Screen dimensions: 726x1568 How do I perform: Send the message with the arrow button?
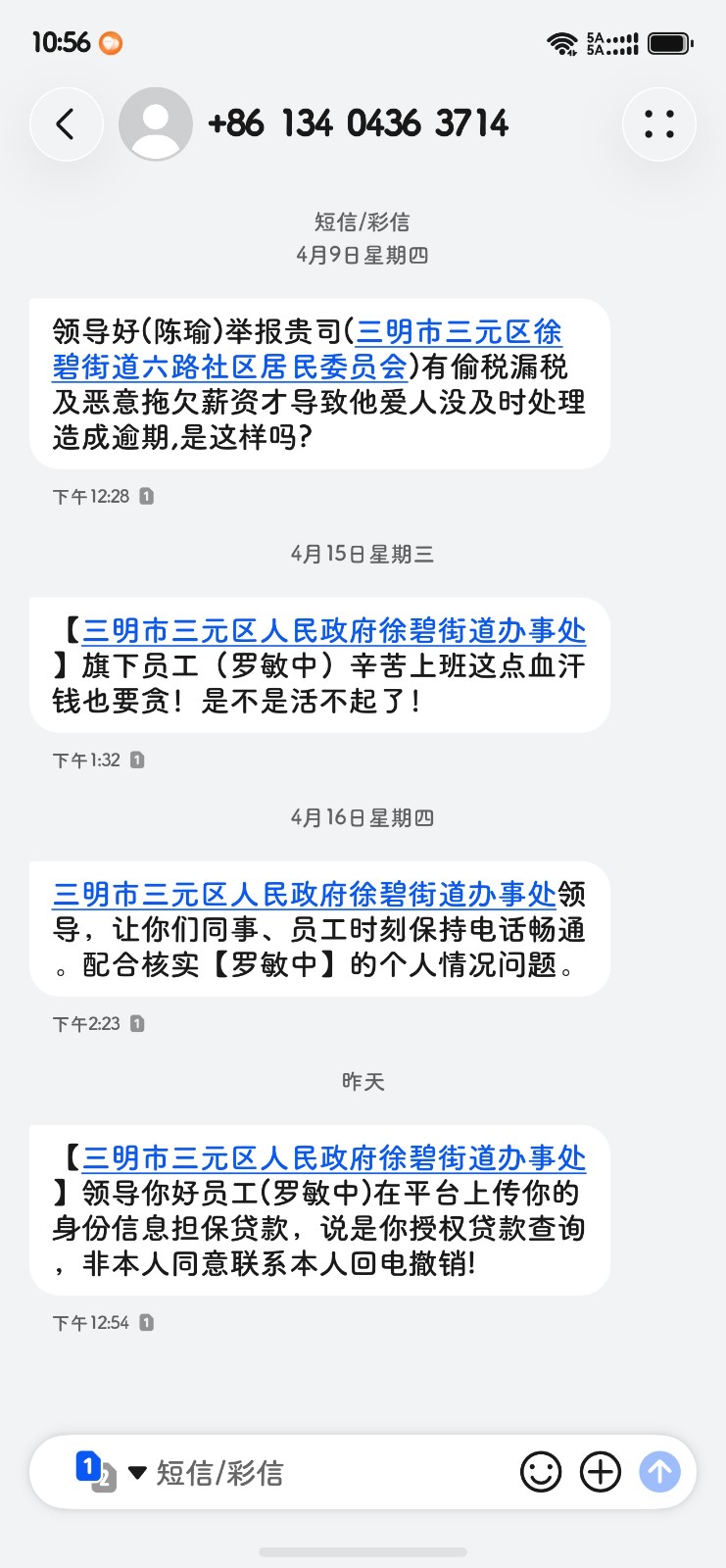(x=660, y=1472)
